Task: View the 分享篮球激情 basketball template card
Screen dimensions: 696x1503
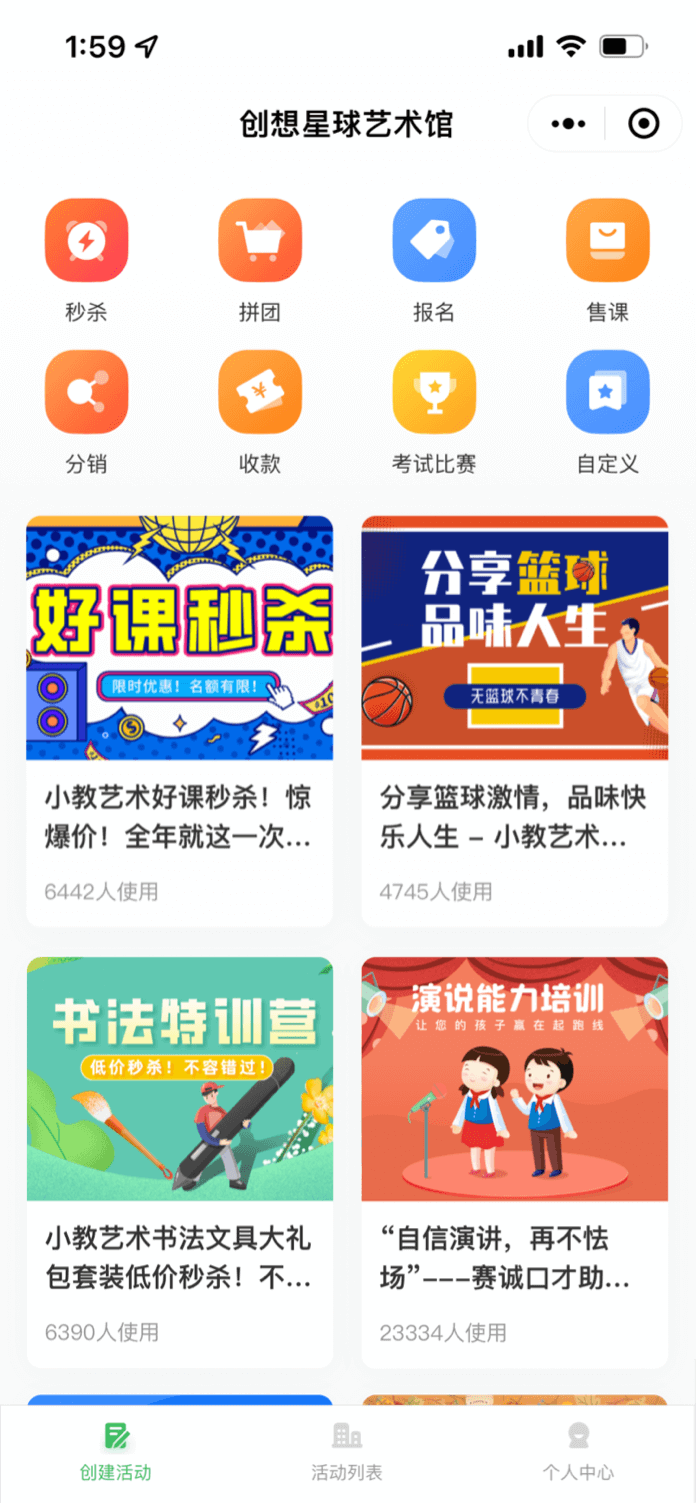Action: point(514,720)
